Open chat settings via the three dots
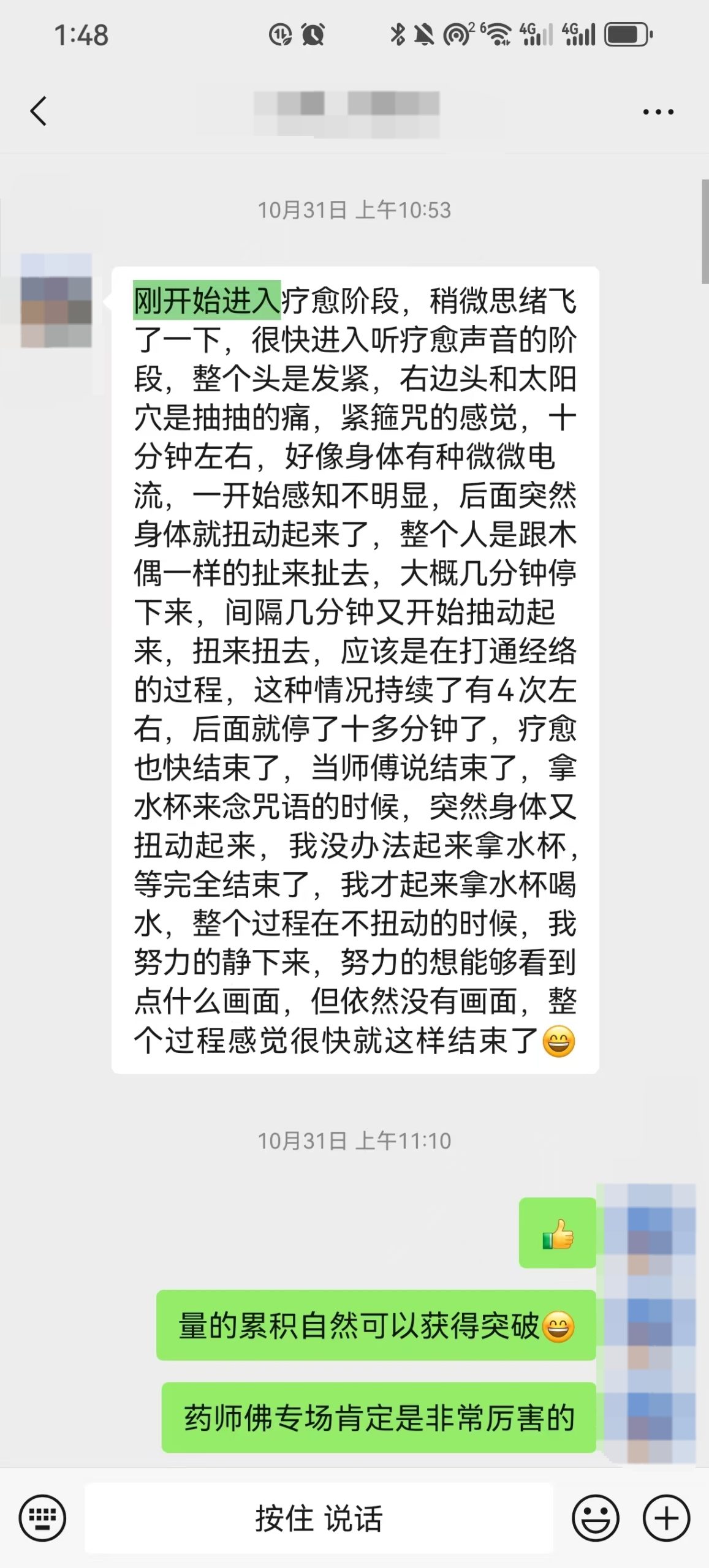Screen dimensions: 709x1568 tap(657, 111)
